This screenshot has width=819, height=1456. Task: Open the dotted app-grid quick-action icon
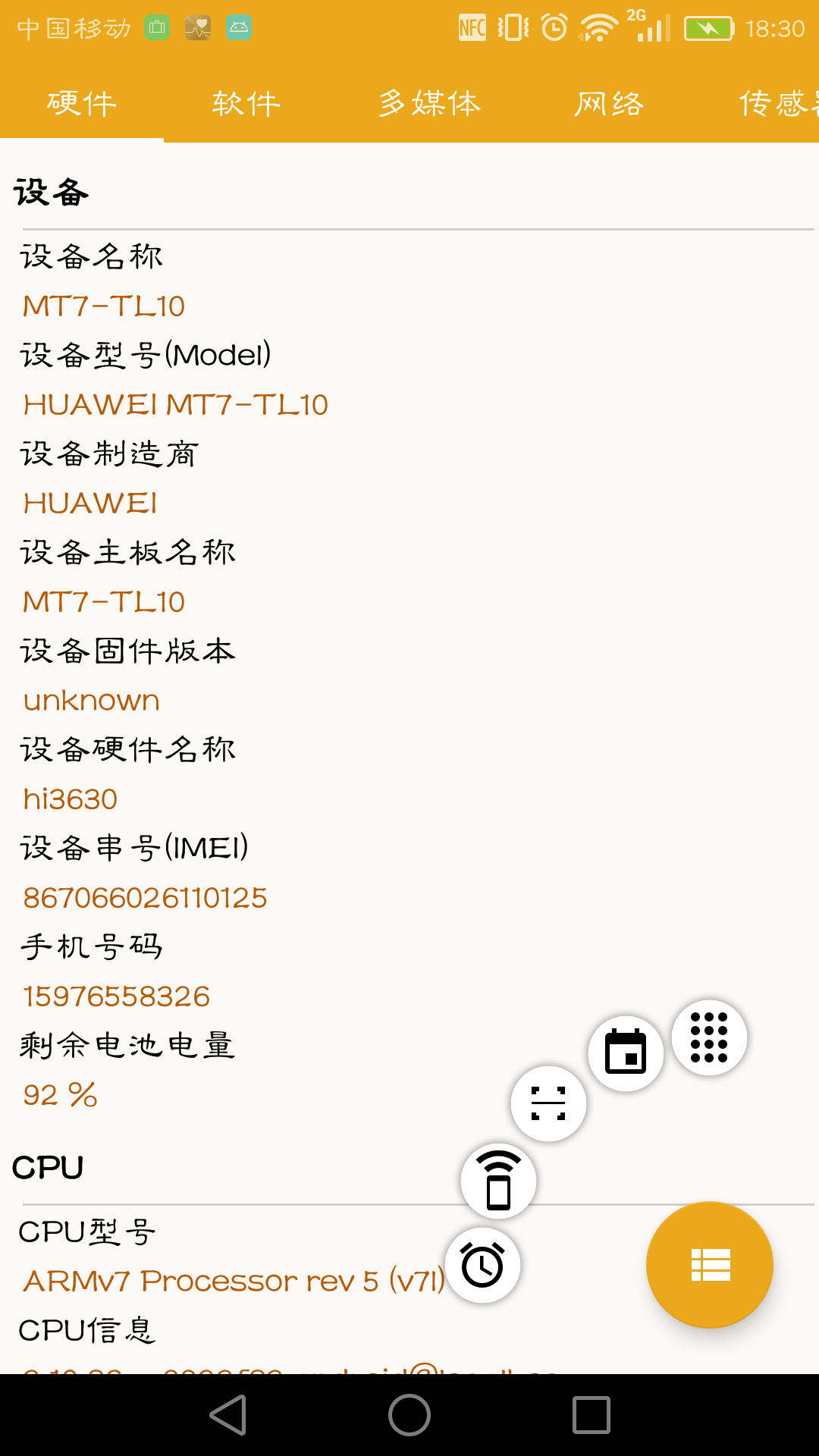708,1039
